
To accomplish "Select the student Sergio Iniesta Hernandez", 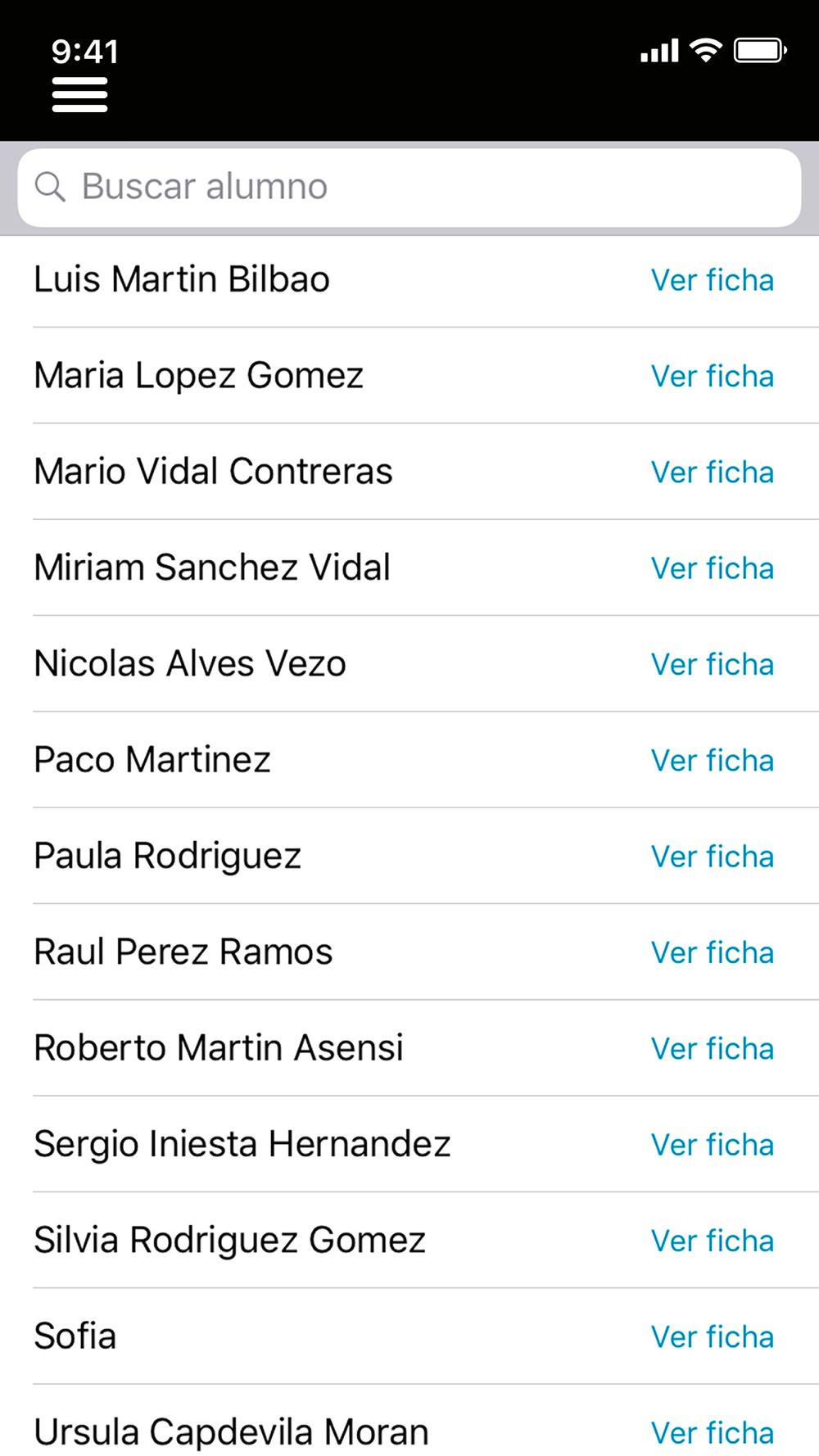I will 409,1144.
